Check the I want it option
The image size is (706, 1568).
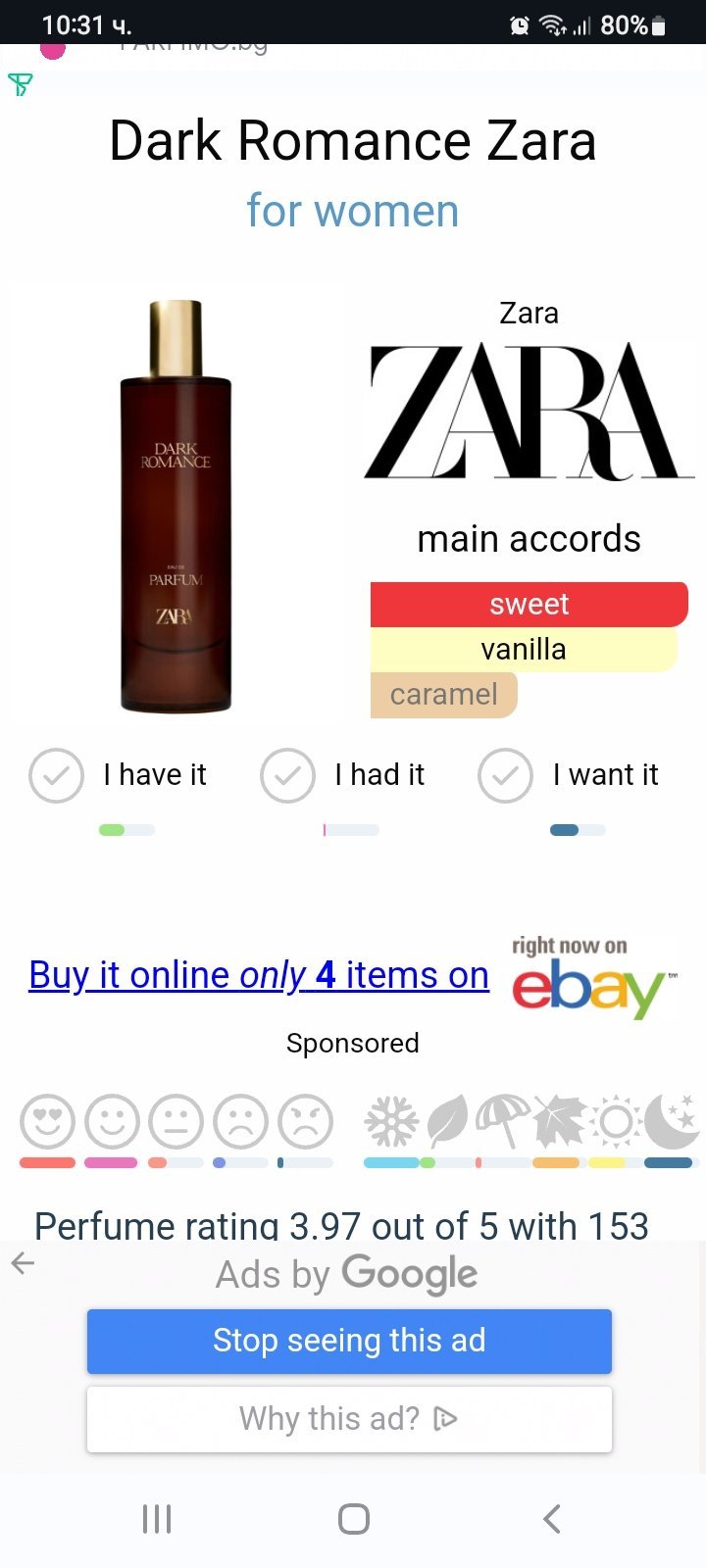(x=505, y=775)
